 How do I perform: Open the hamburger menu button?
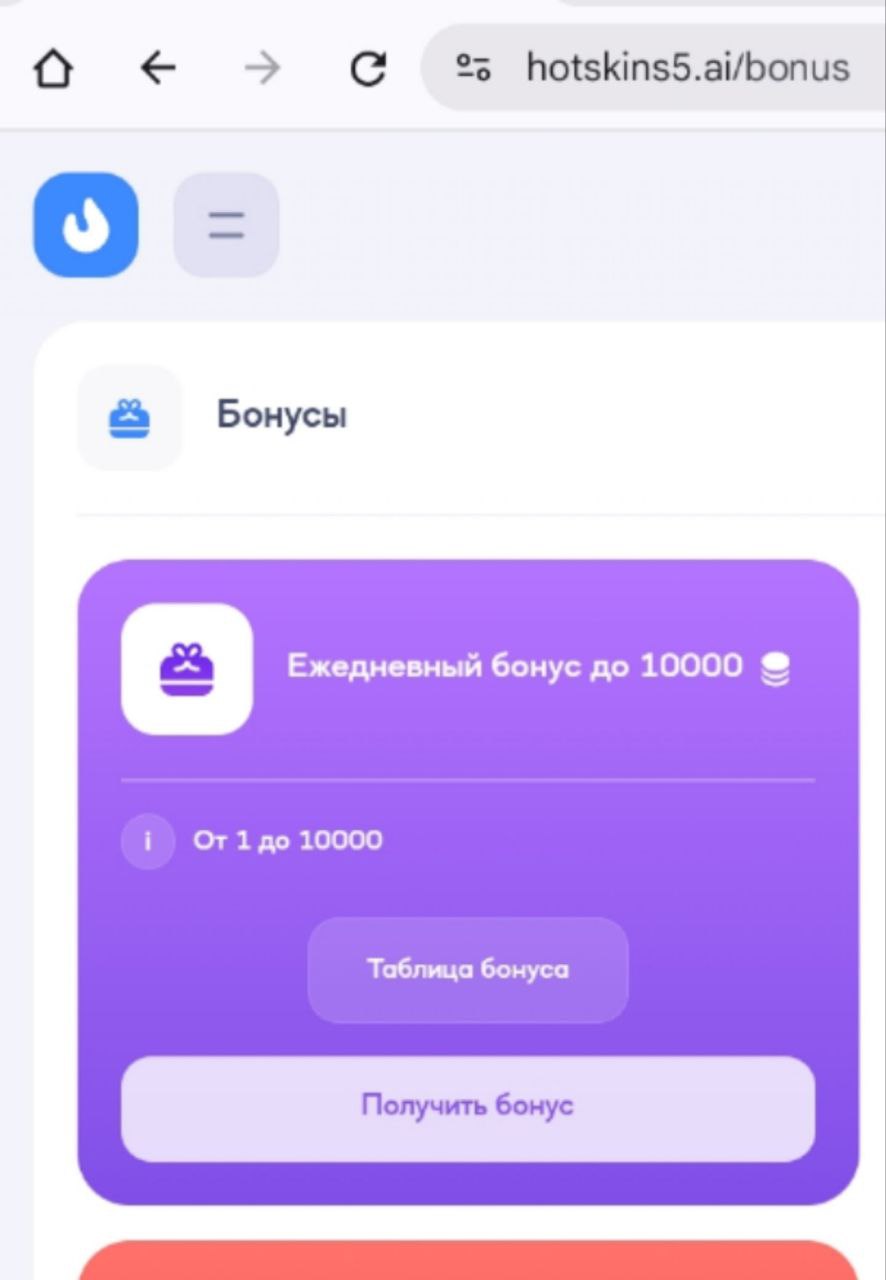click(x=226, y=225)
